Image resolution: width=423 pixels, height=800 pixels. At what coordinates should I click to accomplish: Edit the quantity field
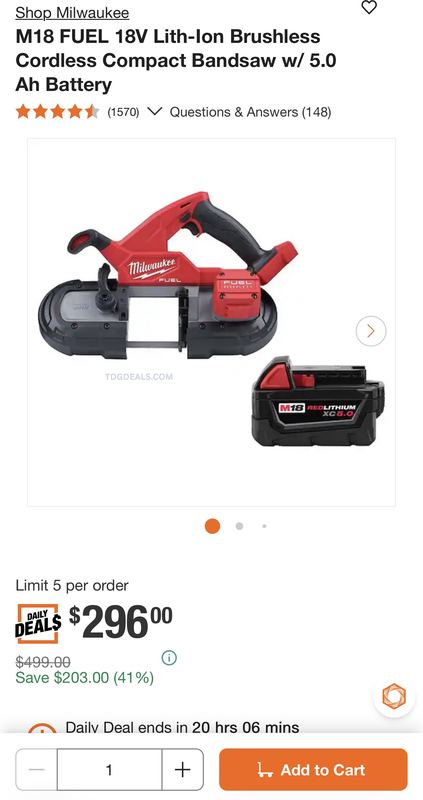pos(109,769)
